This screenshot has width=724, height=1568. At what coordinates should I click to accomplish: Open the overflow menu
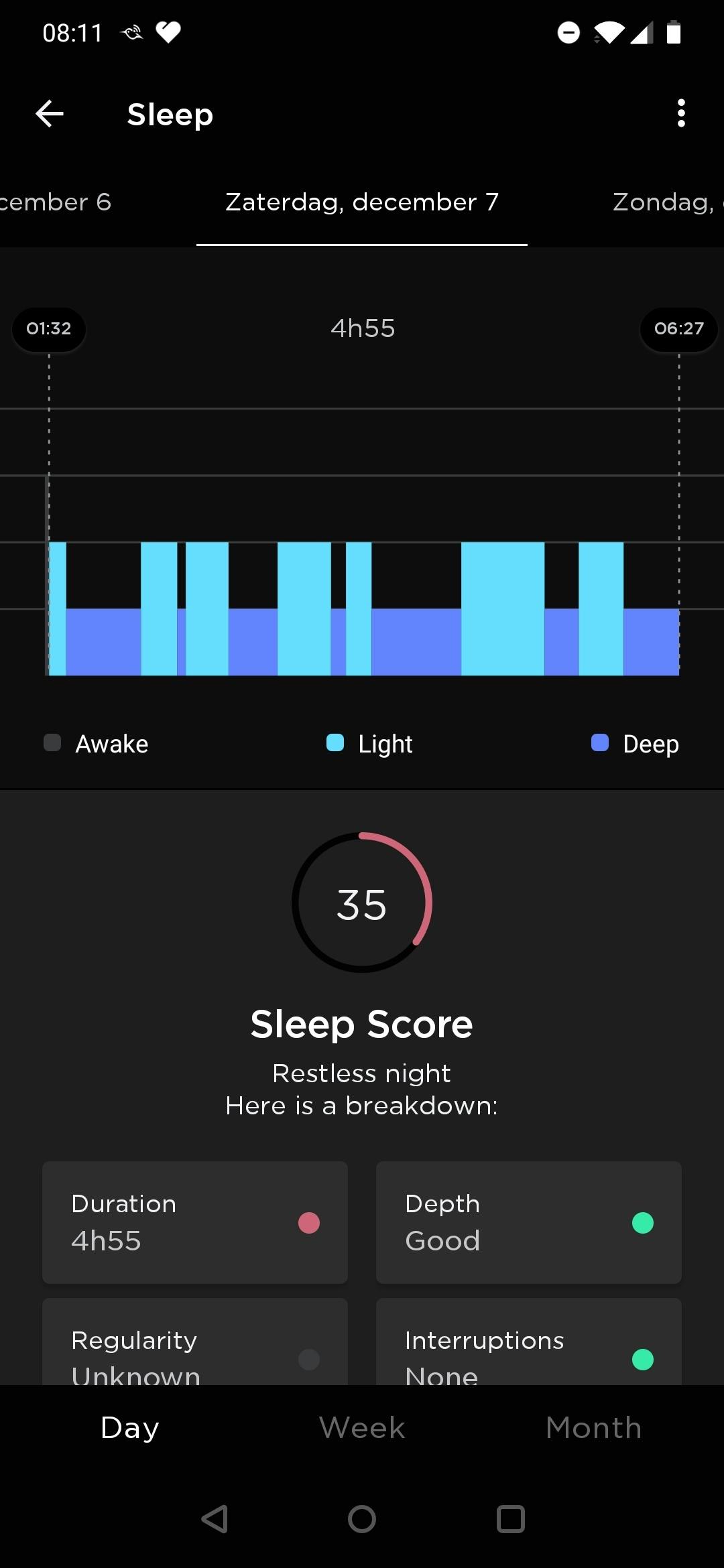pos(681,114)
